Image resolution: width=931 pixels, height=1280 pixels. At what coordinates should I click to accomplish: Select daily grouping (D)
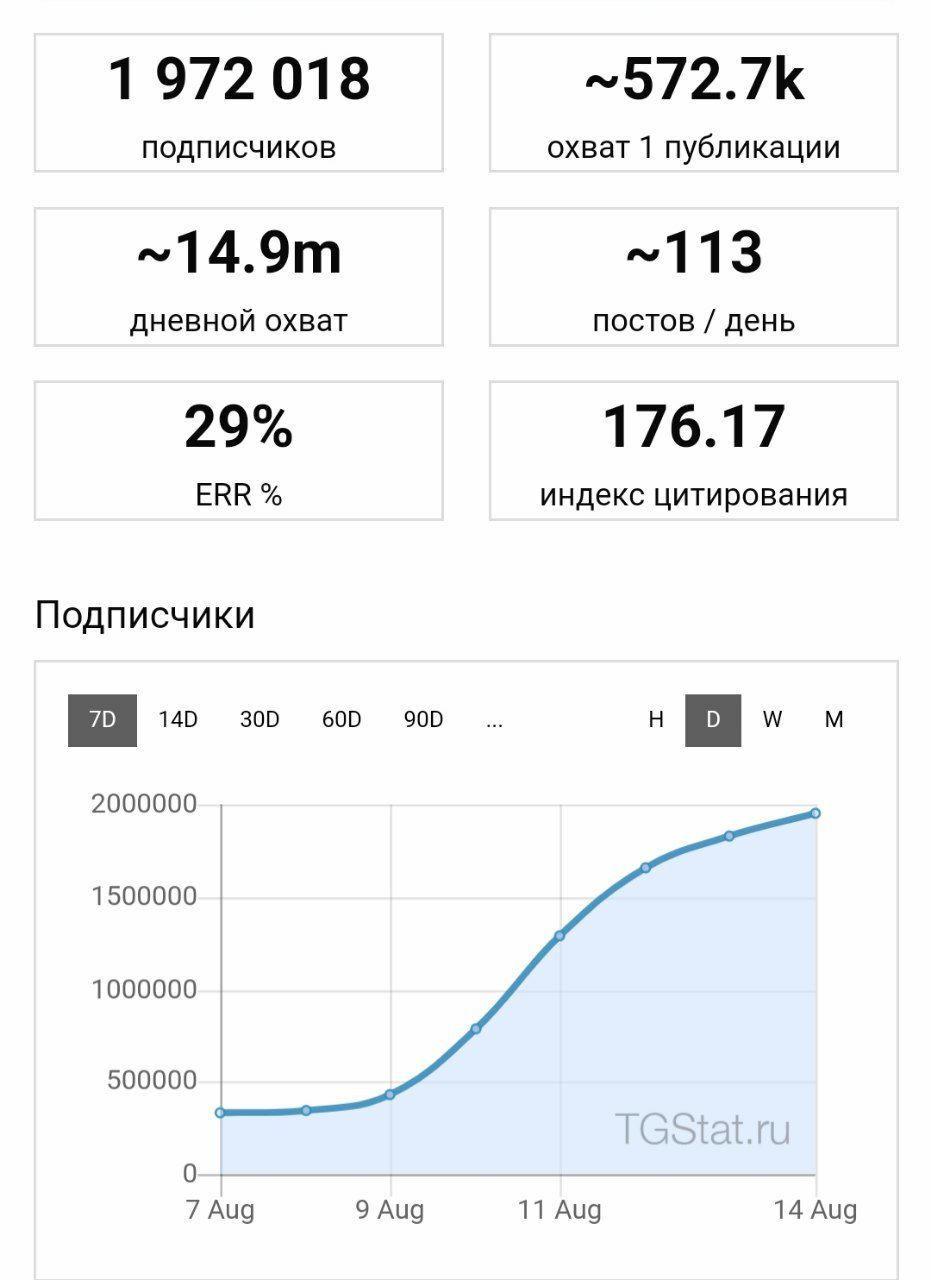[x=713, y=720]
